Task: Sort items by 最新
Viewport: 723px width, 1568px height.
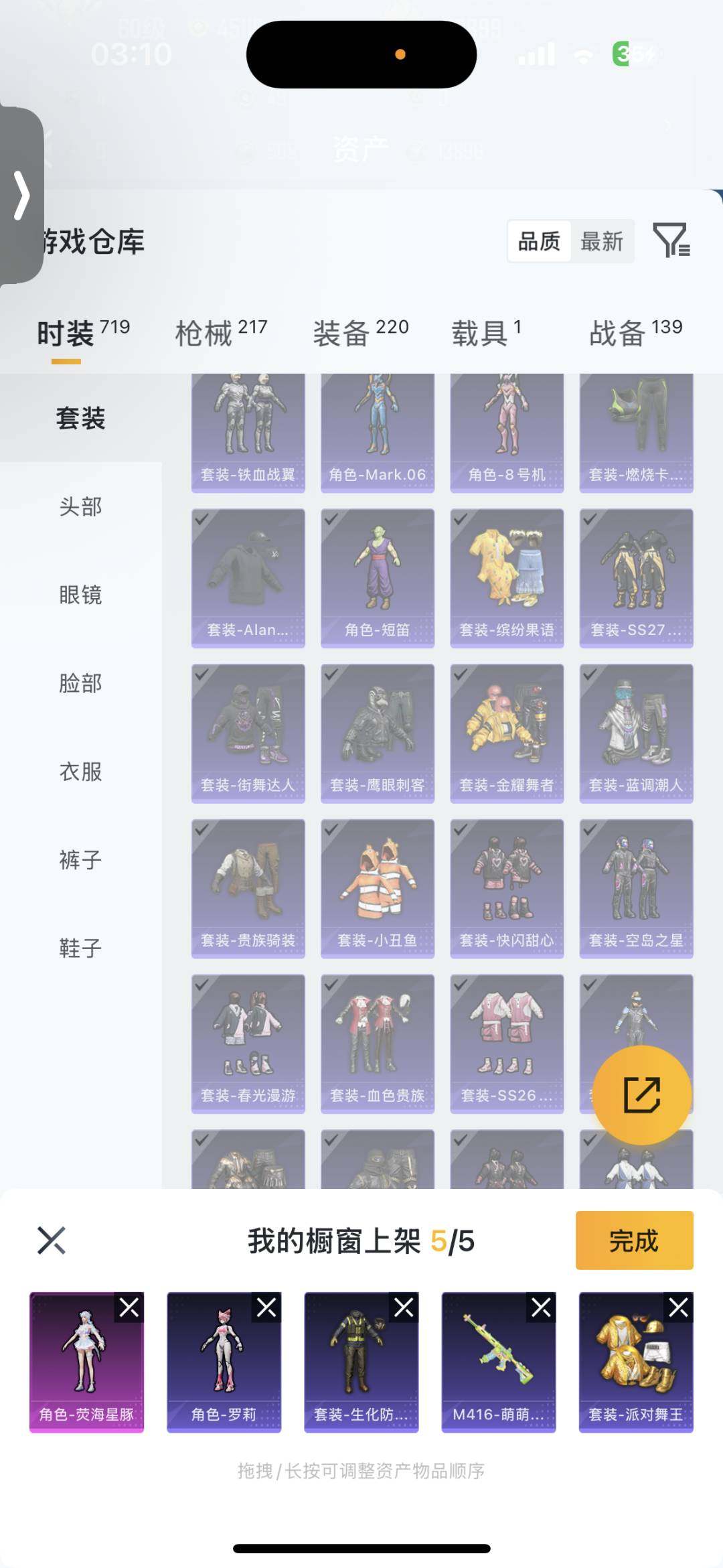Action: (x=601, y=242)
